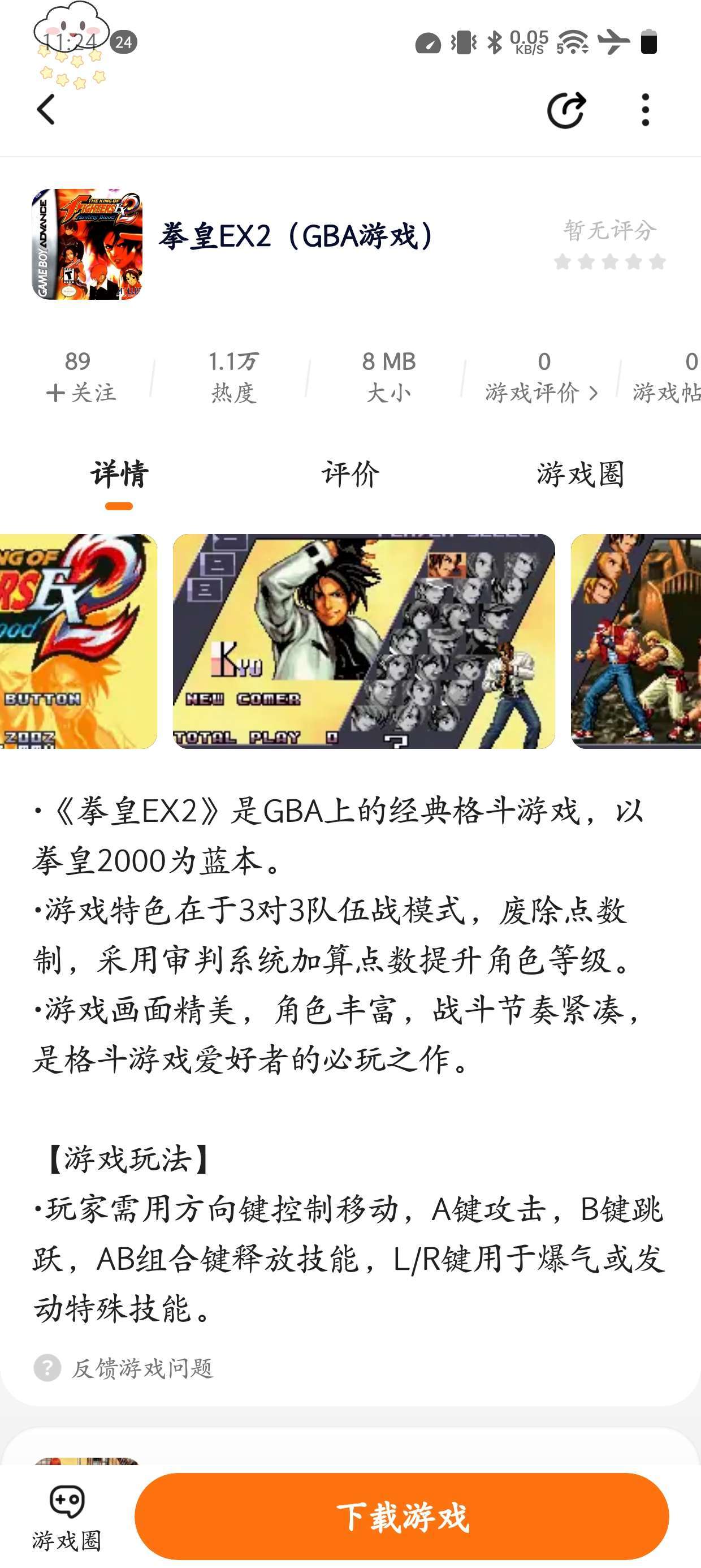
Task: Open the title screen screenshot
Action: (x=78, y=641)
